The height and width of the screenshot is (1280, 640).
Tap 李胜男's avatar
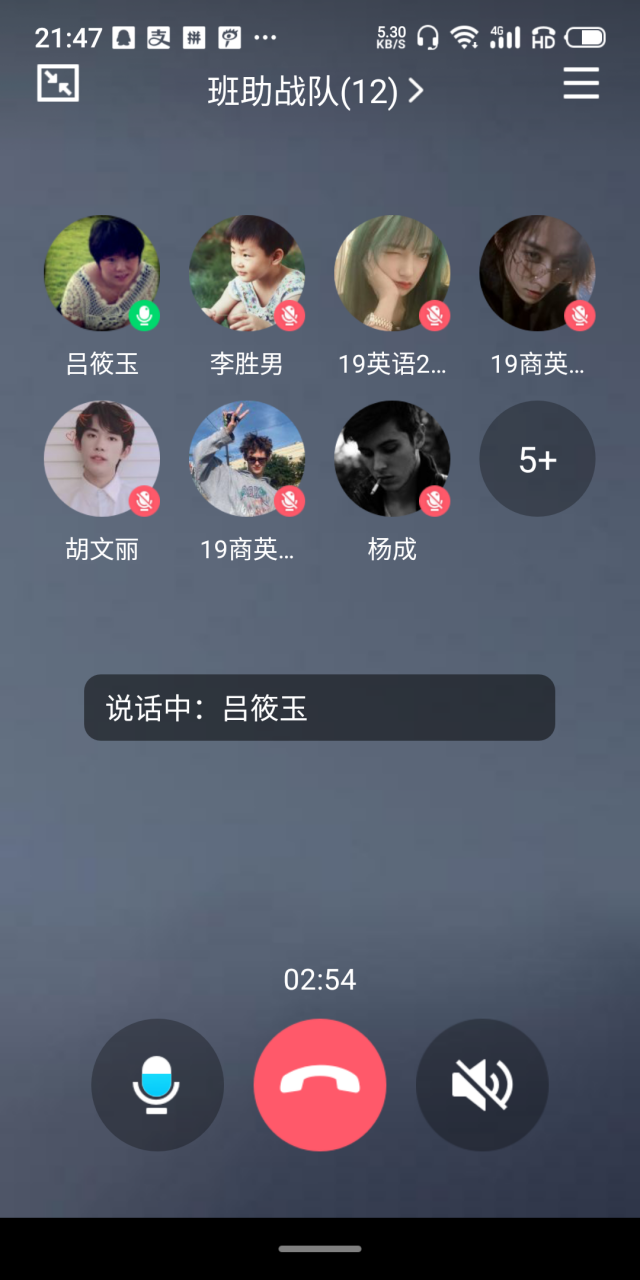point(247,273)
